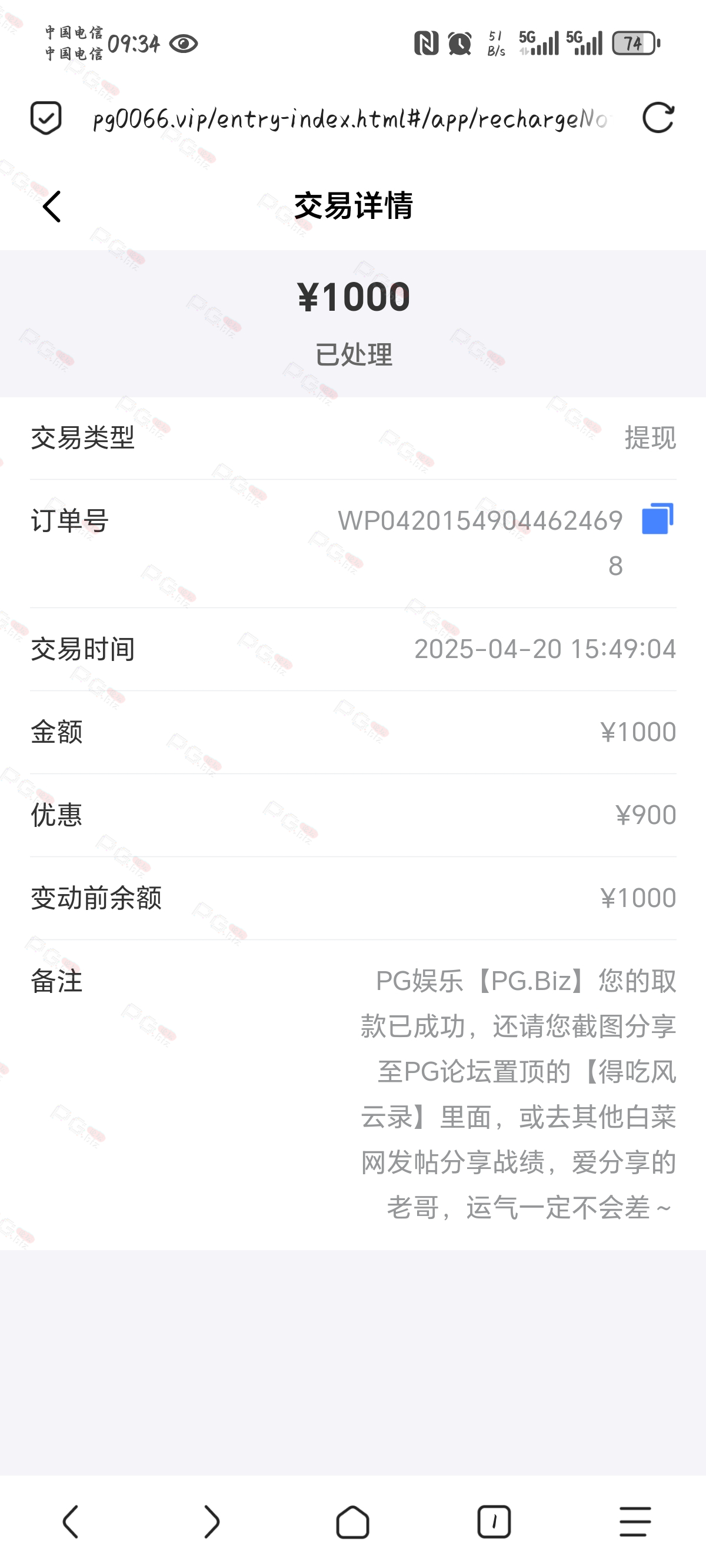Open the site security shield icon
Viewport: 706px width, 1568px height.
[x=46, y=118]
